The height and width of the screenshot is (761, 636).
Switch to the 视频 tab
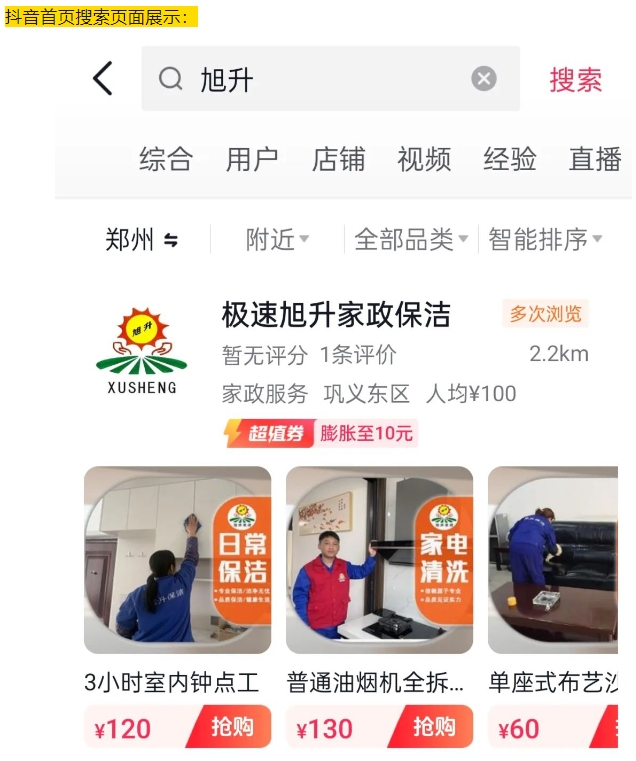[x=424, y=159]
